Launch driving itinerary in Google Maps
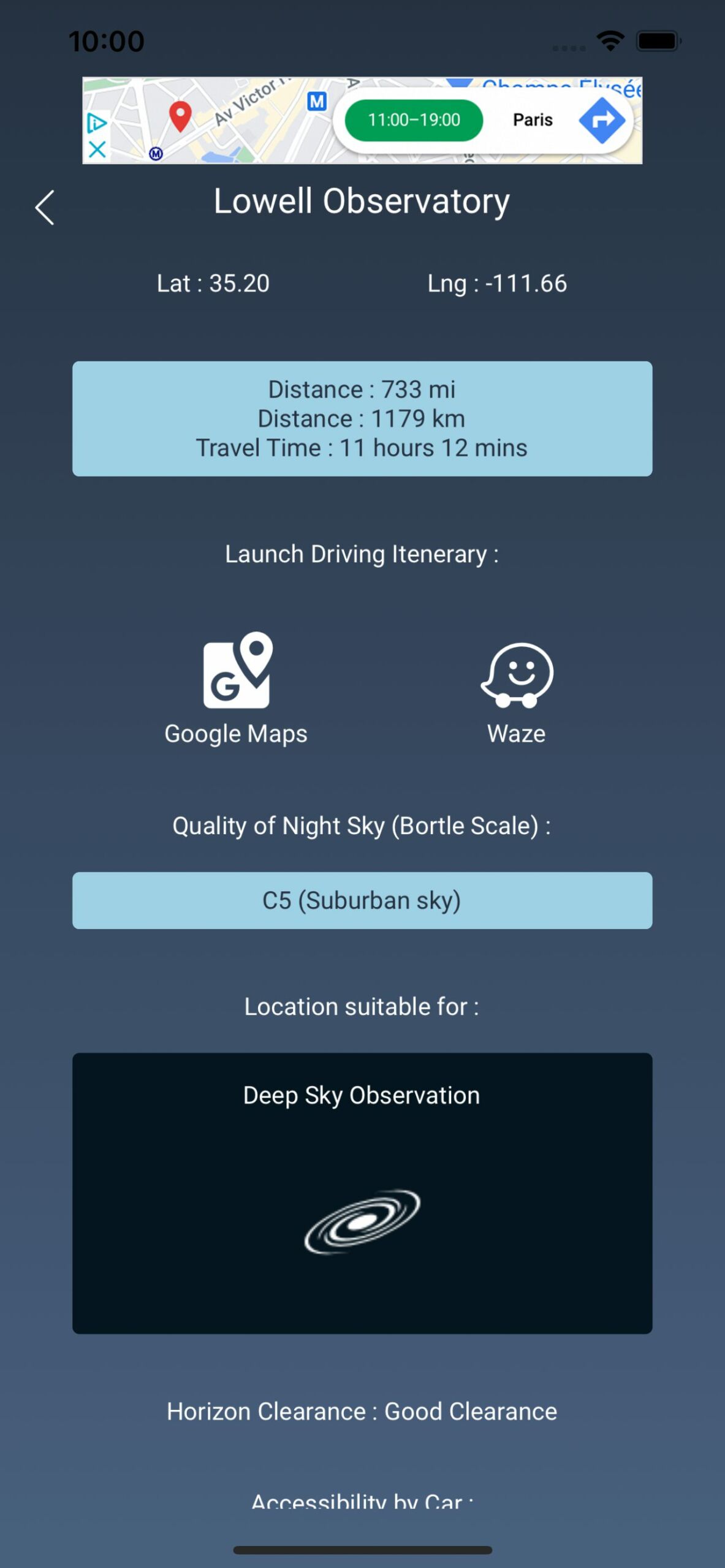Viewport: 725px width, 1568px height. [x=237, y=687]
